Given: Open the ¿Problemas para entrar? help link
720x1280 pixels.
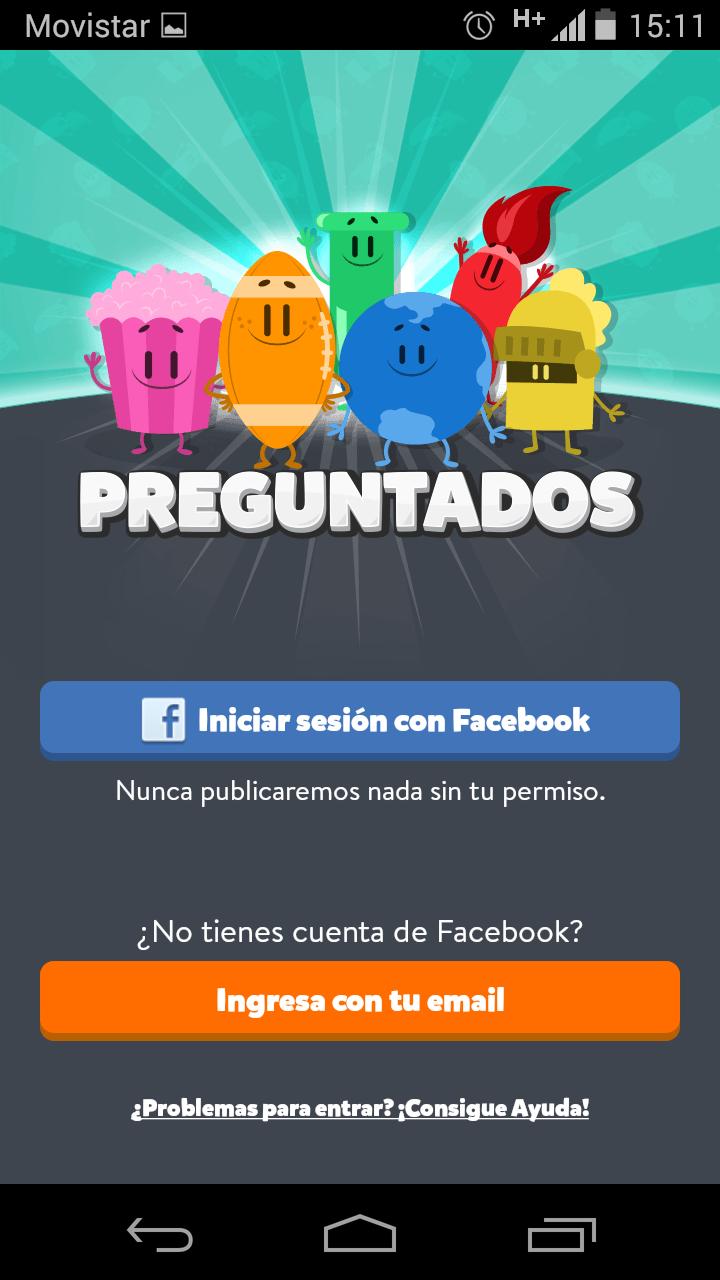Looking at the screenshot, I should click(360, 1108).
